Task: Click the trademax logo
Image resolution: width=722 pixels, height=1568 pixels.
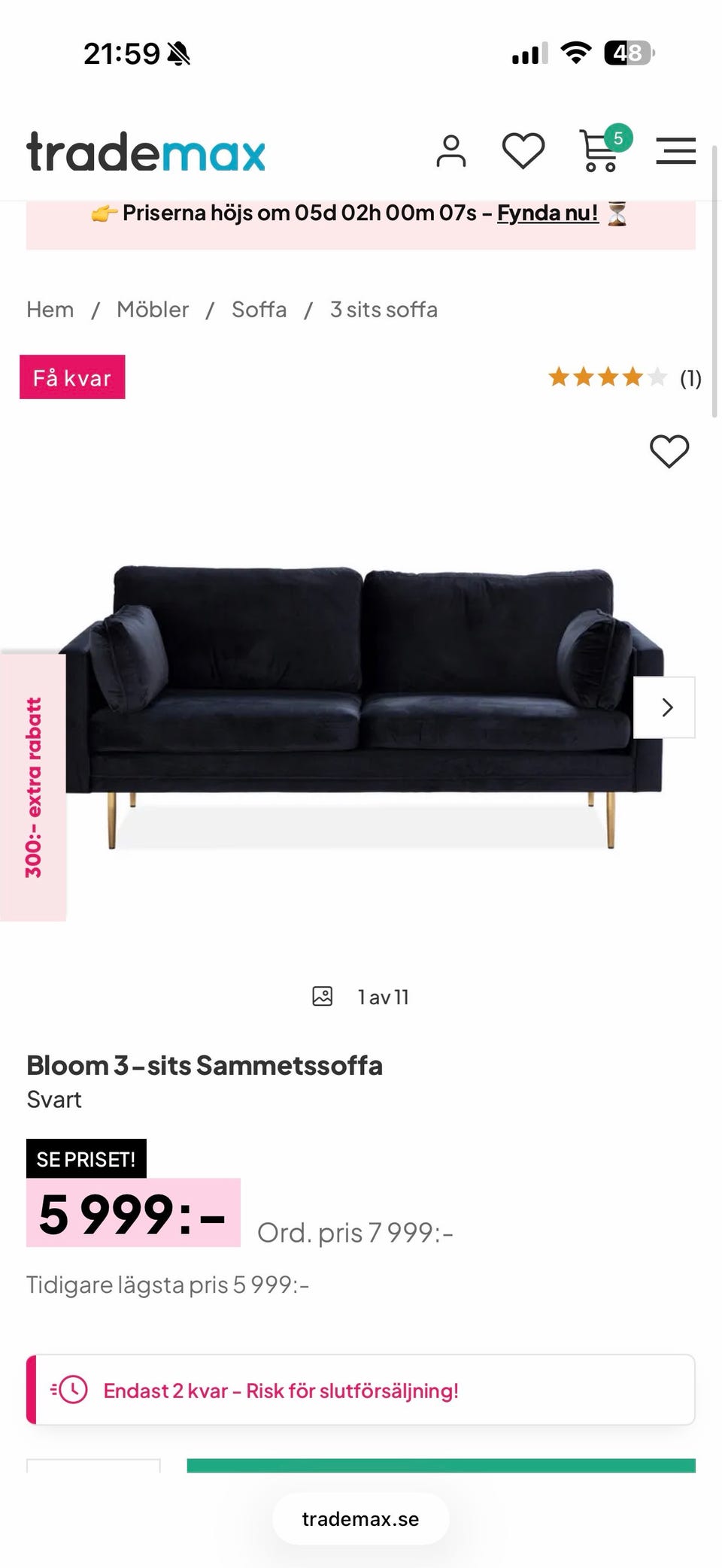Action: click(x=144, y=153)
